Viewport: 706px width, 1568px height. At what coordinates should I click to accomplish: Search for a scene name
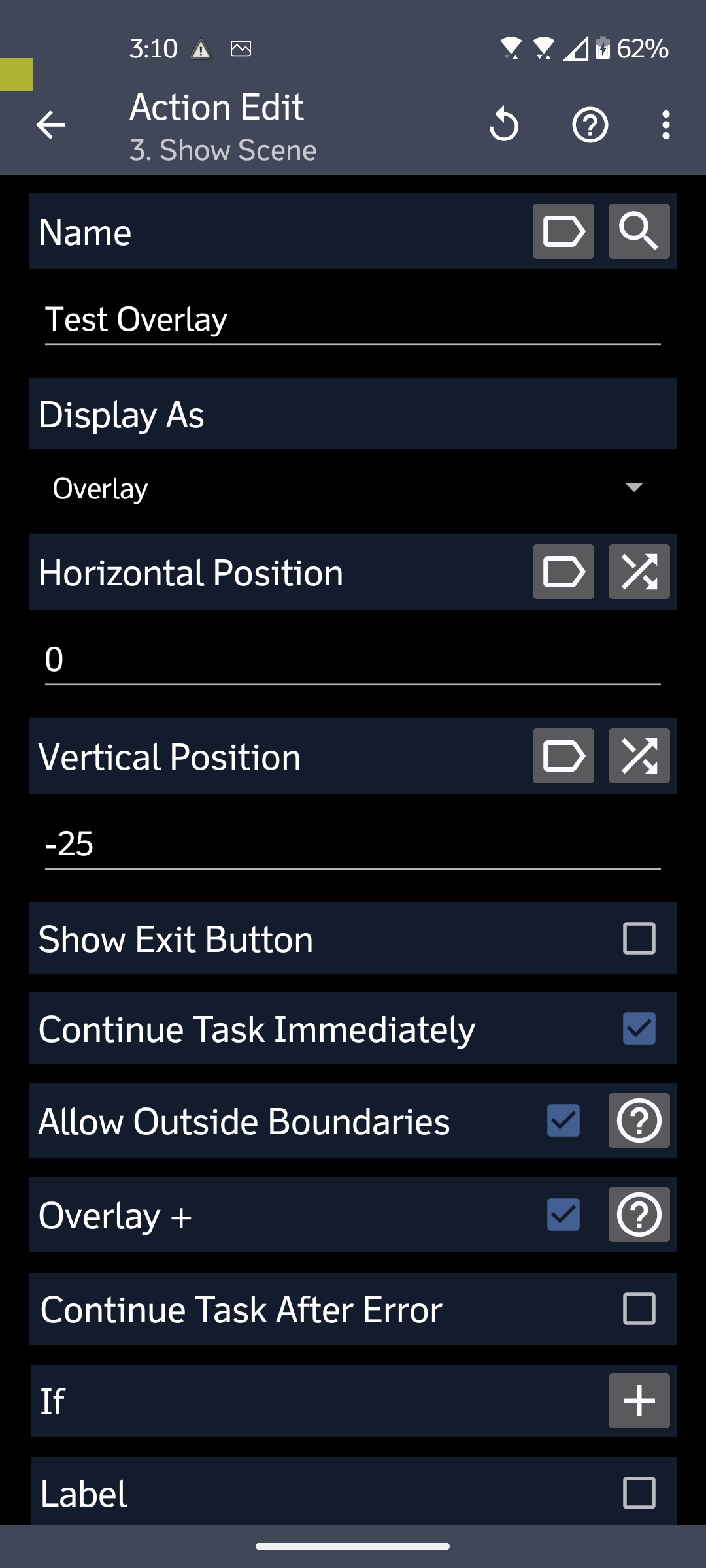coord(639,231)
